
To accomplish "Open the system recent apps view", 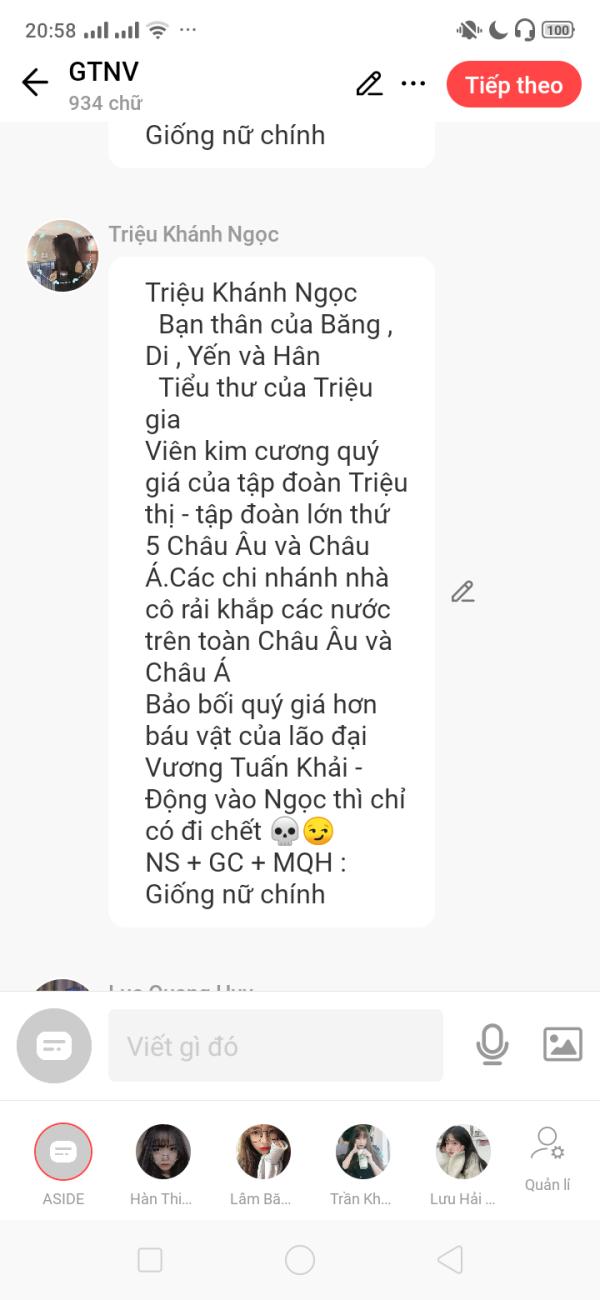I will [150, 1260].
